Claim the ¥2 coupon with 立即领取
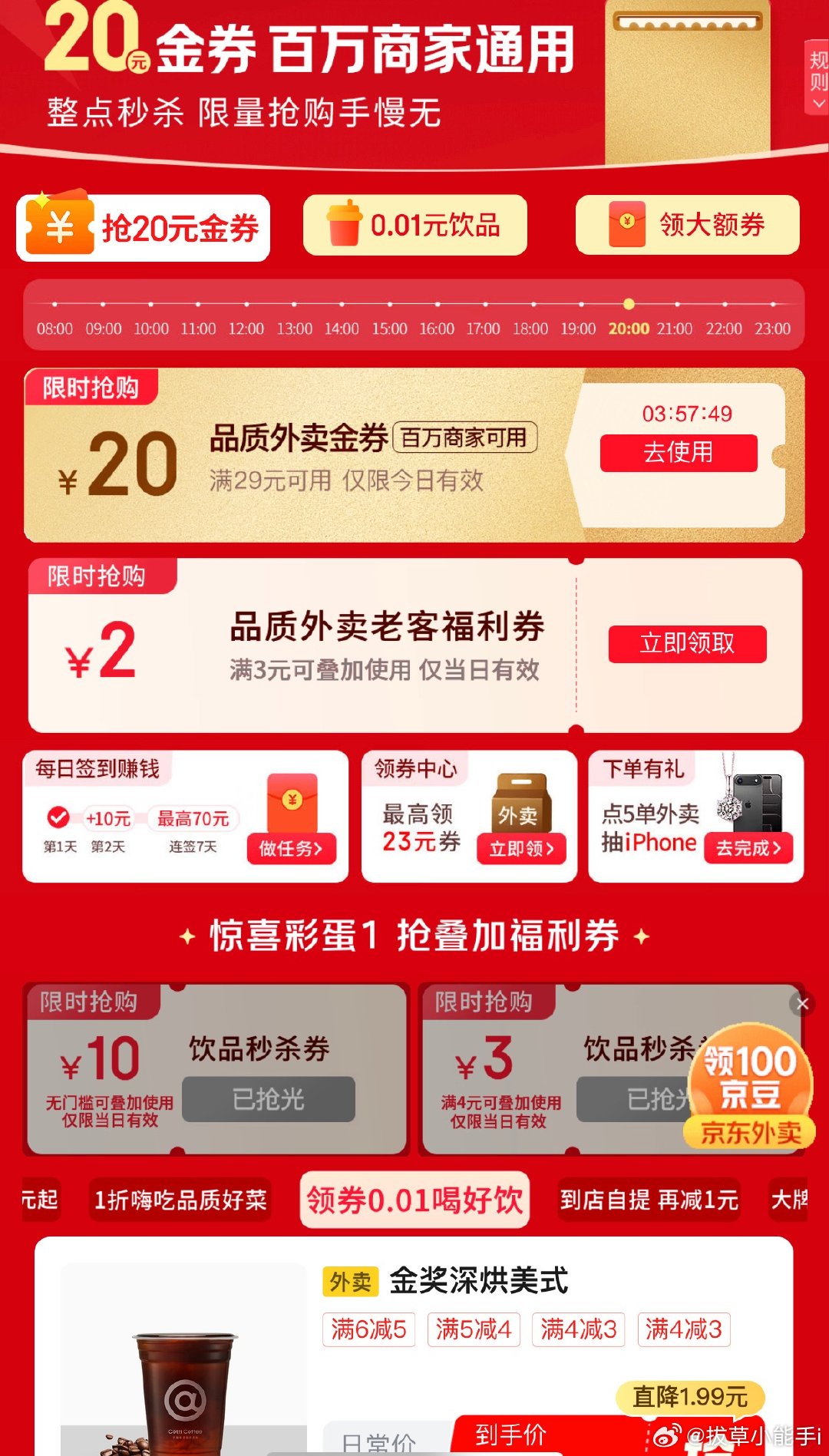The image size is (829, 1456). pyautogui.click(x=687, y=643)
